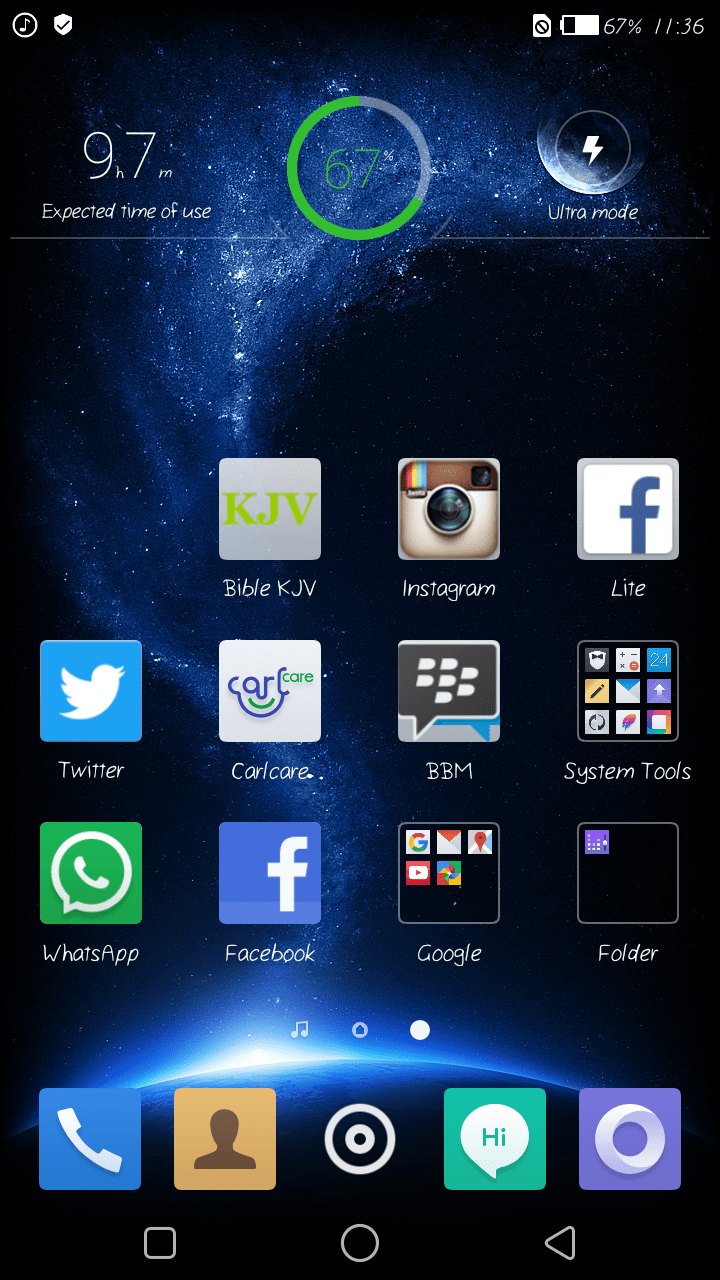Open the System Tools folder
The height and width of the screenshot is (1280, 720).
[628, 691]
